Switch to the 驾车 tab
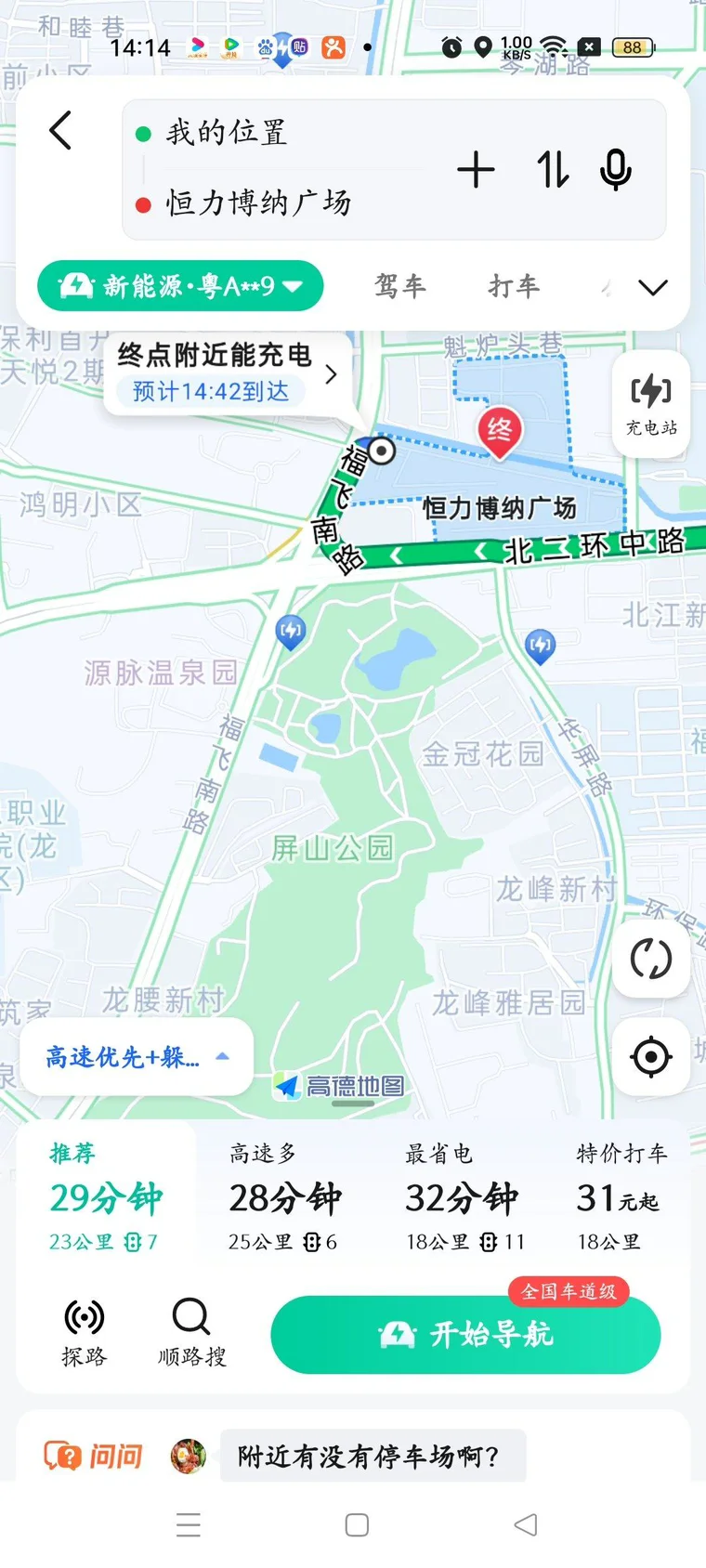This screenshot has width=706, height=1568. coord(400,286)
